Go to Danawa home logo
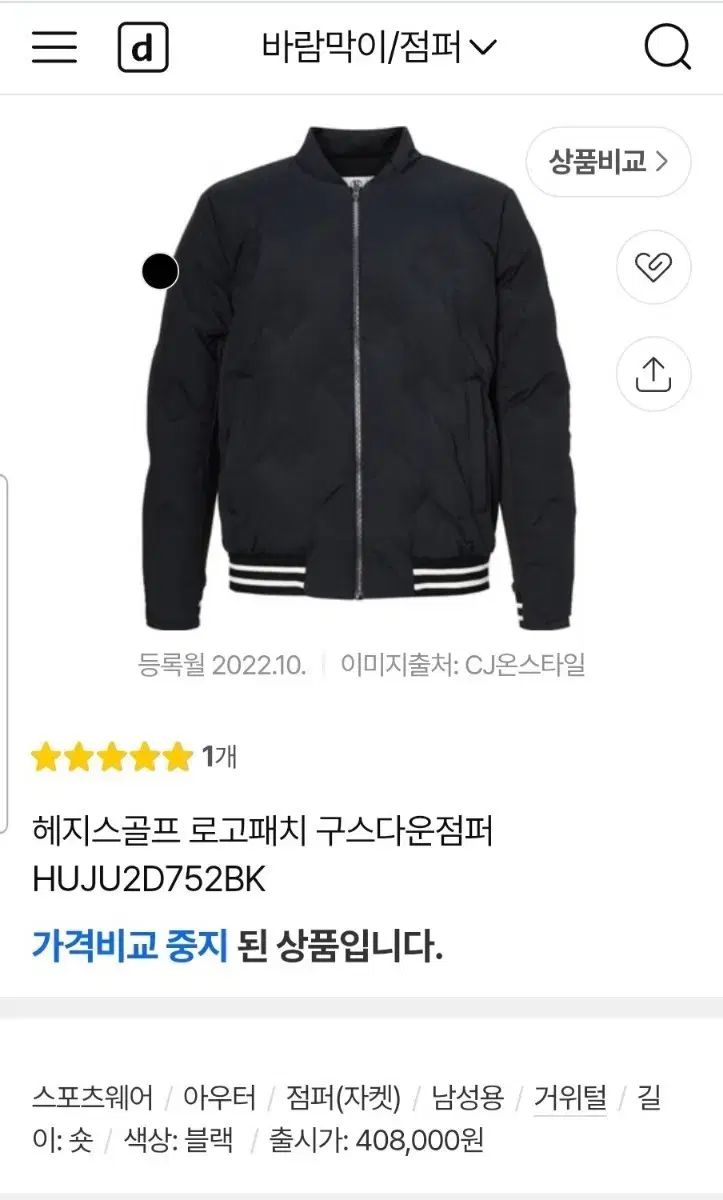 tap(143, 47)
